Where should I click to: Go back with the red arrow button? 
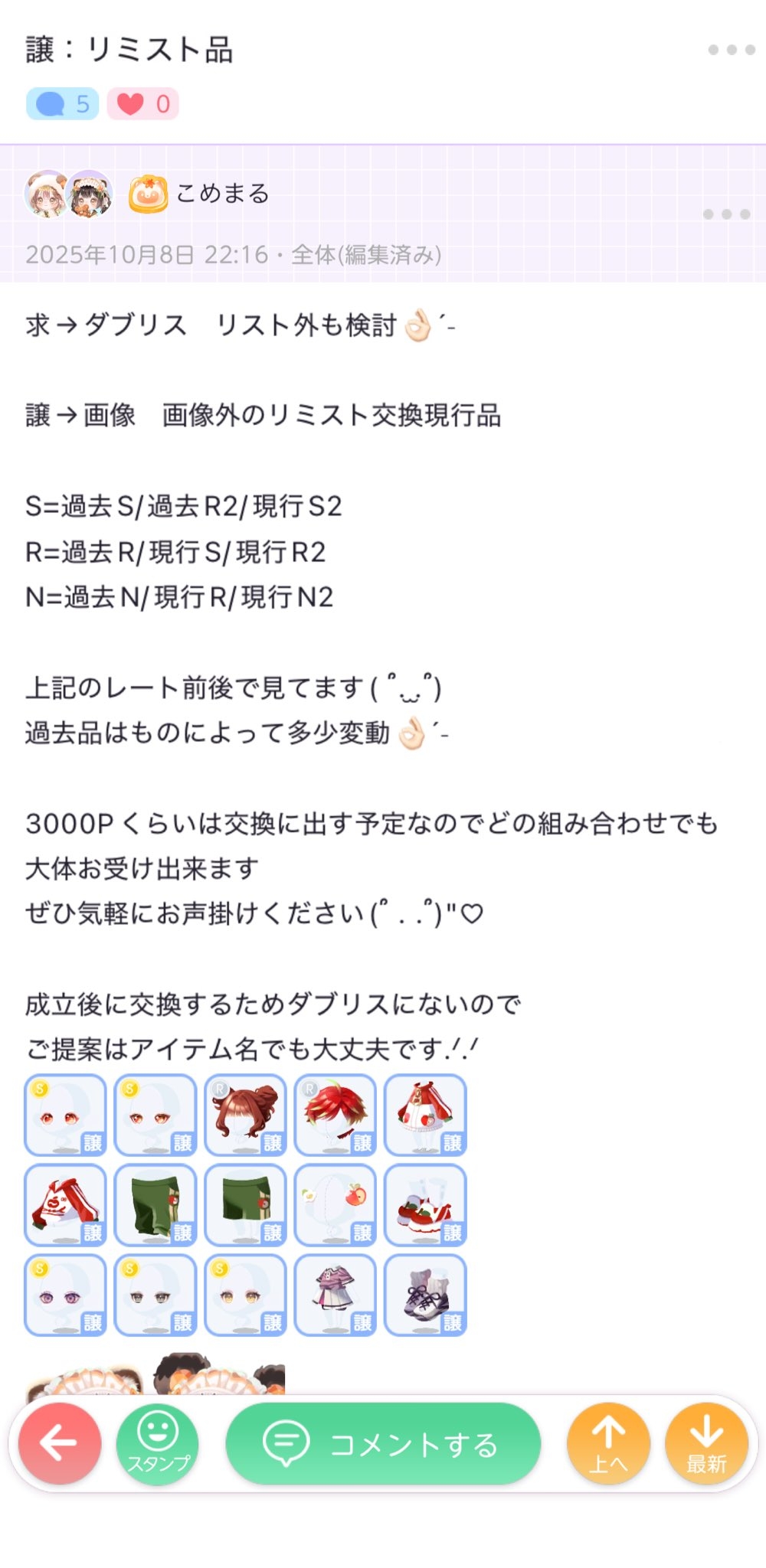coord(60,1442)
